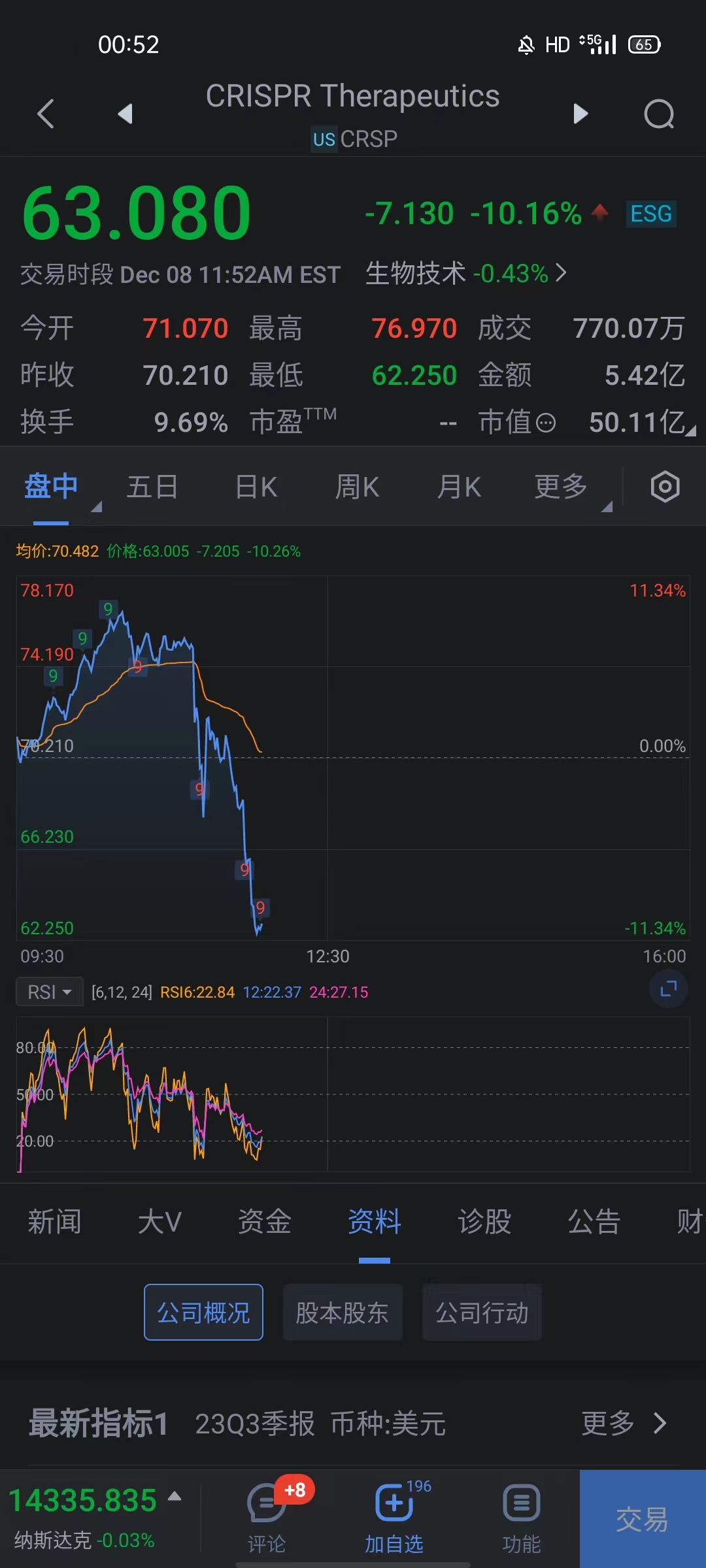The height and width of the screenshot is (1568, 706).
Task: Select the 公司行动 chip
Action: click(482, 1312)
